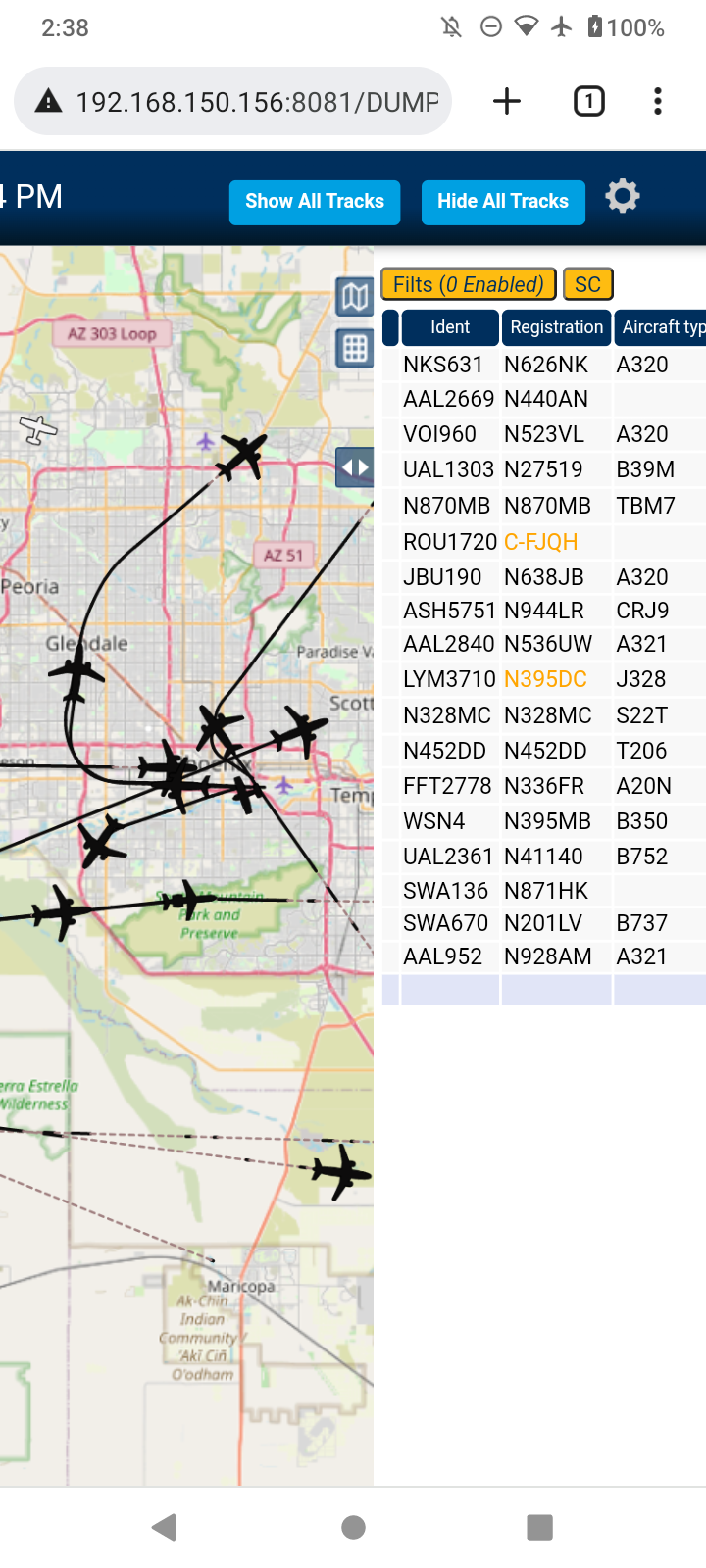
Task: Open the N395DC registration link
Action: pyautogui.click(x=545, y=679)
